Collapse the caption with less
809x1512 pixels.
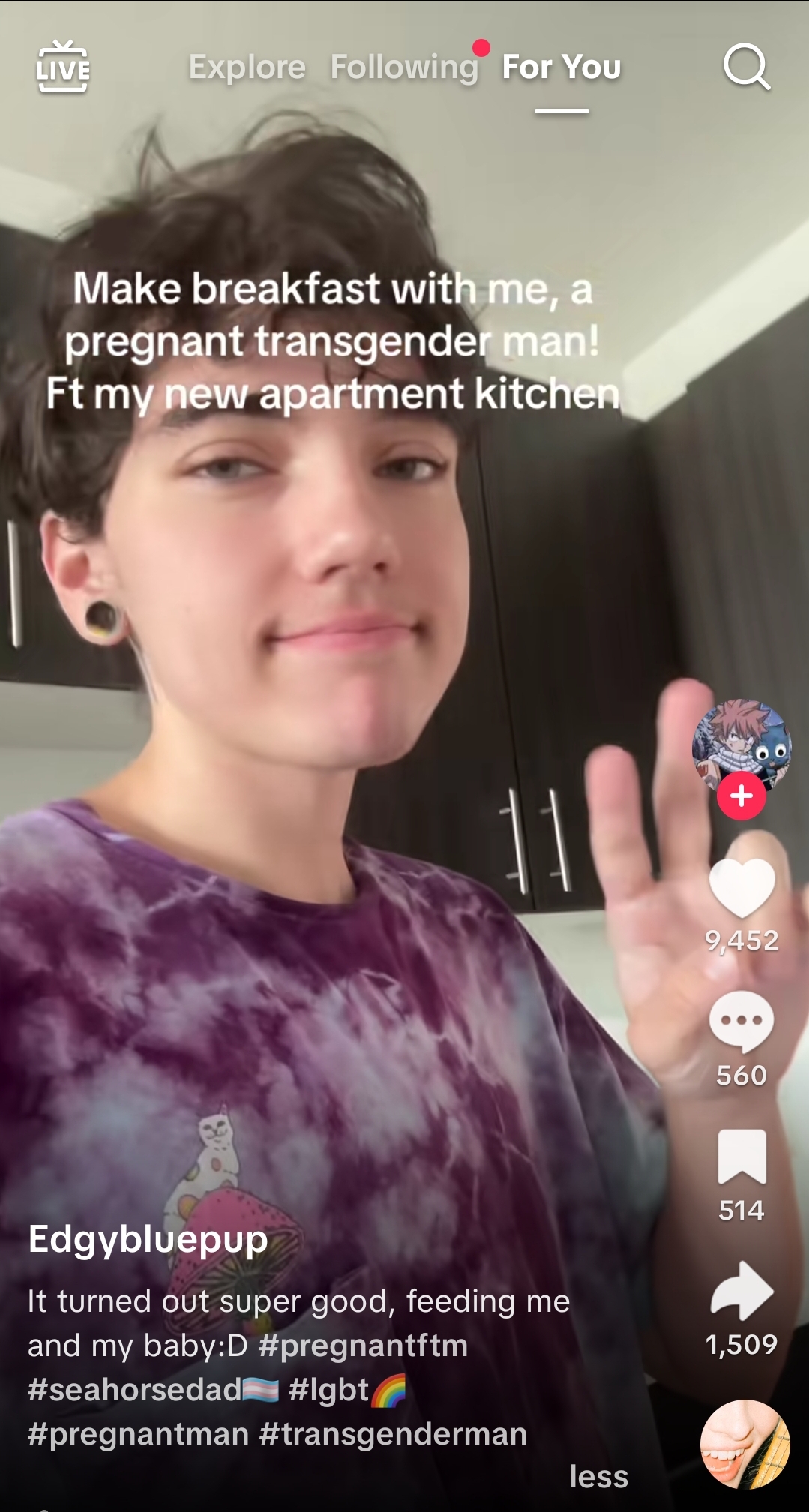pyautogui.click(x=598, y=1477)
